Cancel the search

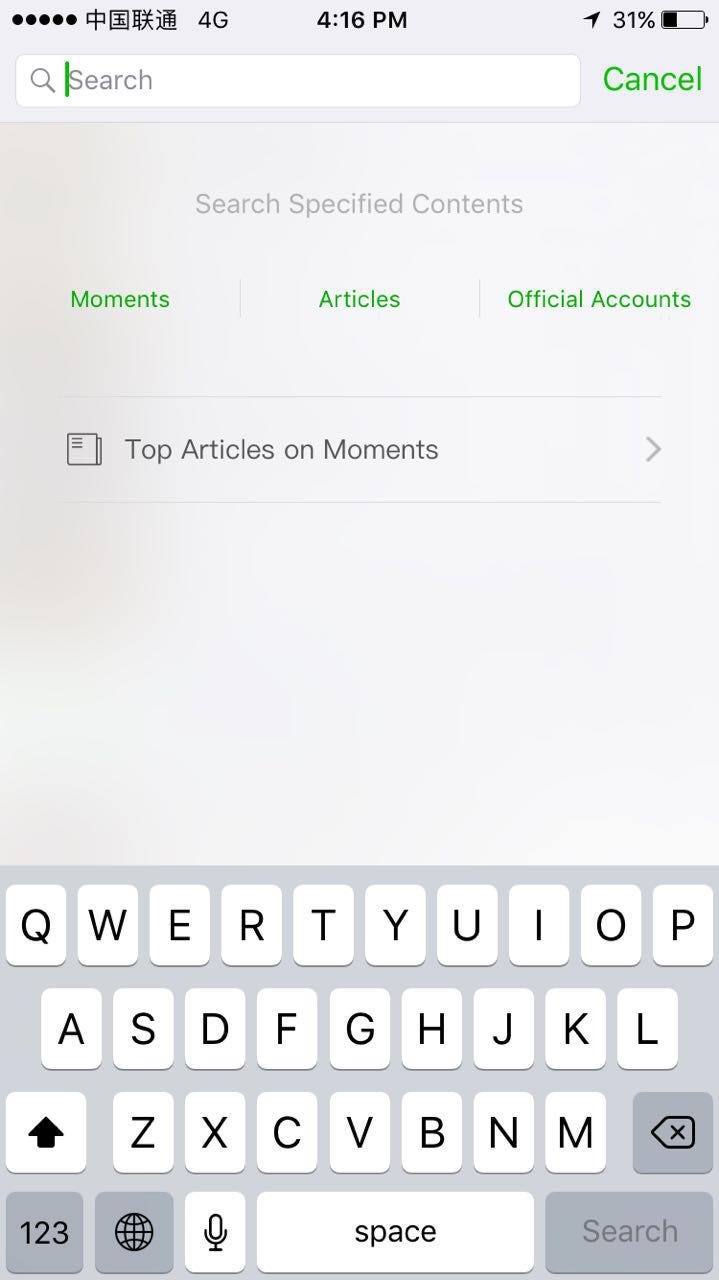click(652, 80)
